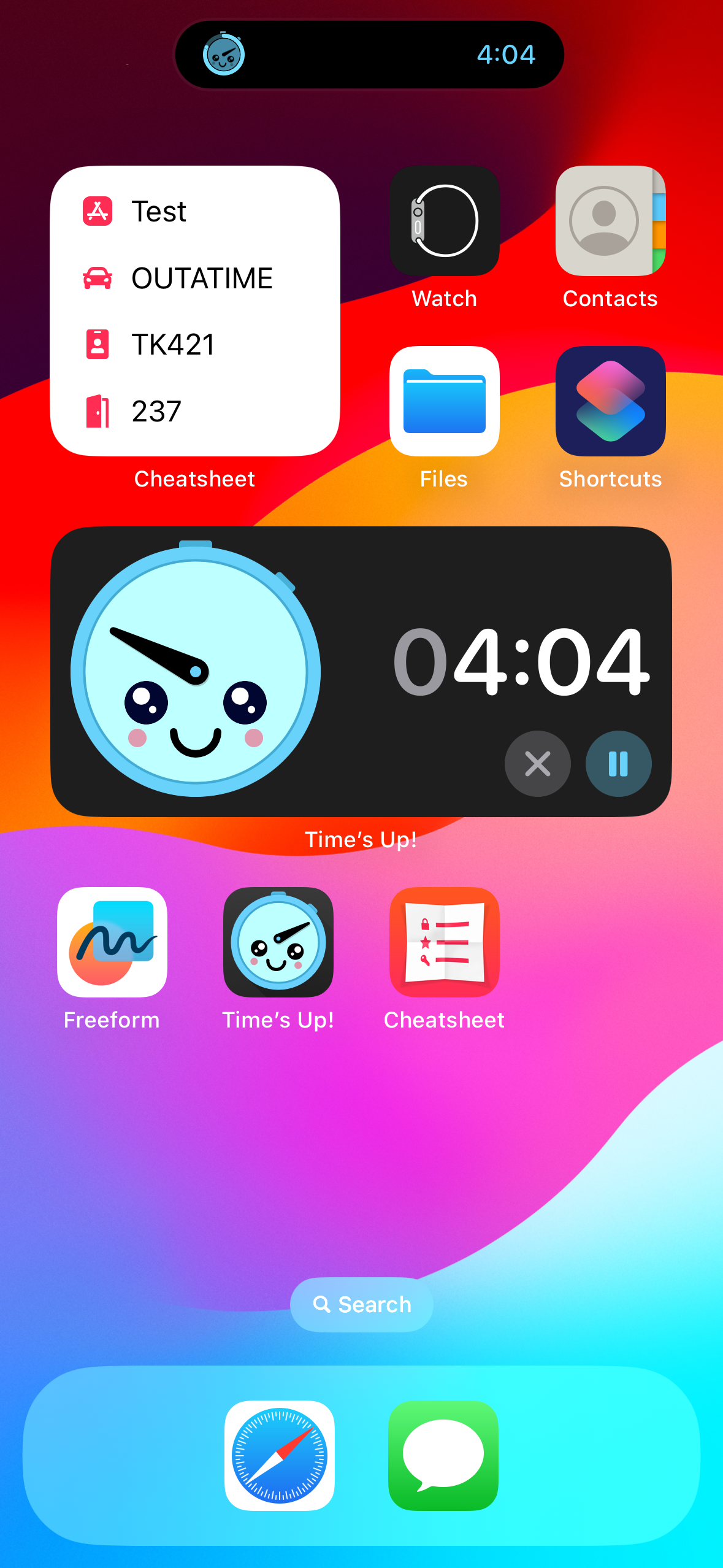This screenshot has height=1568, width=723.
Task: Select the TK421 entry in Cheatsheet widget
Action: pos(195,344)
